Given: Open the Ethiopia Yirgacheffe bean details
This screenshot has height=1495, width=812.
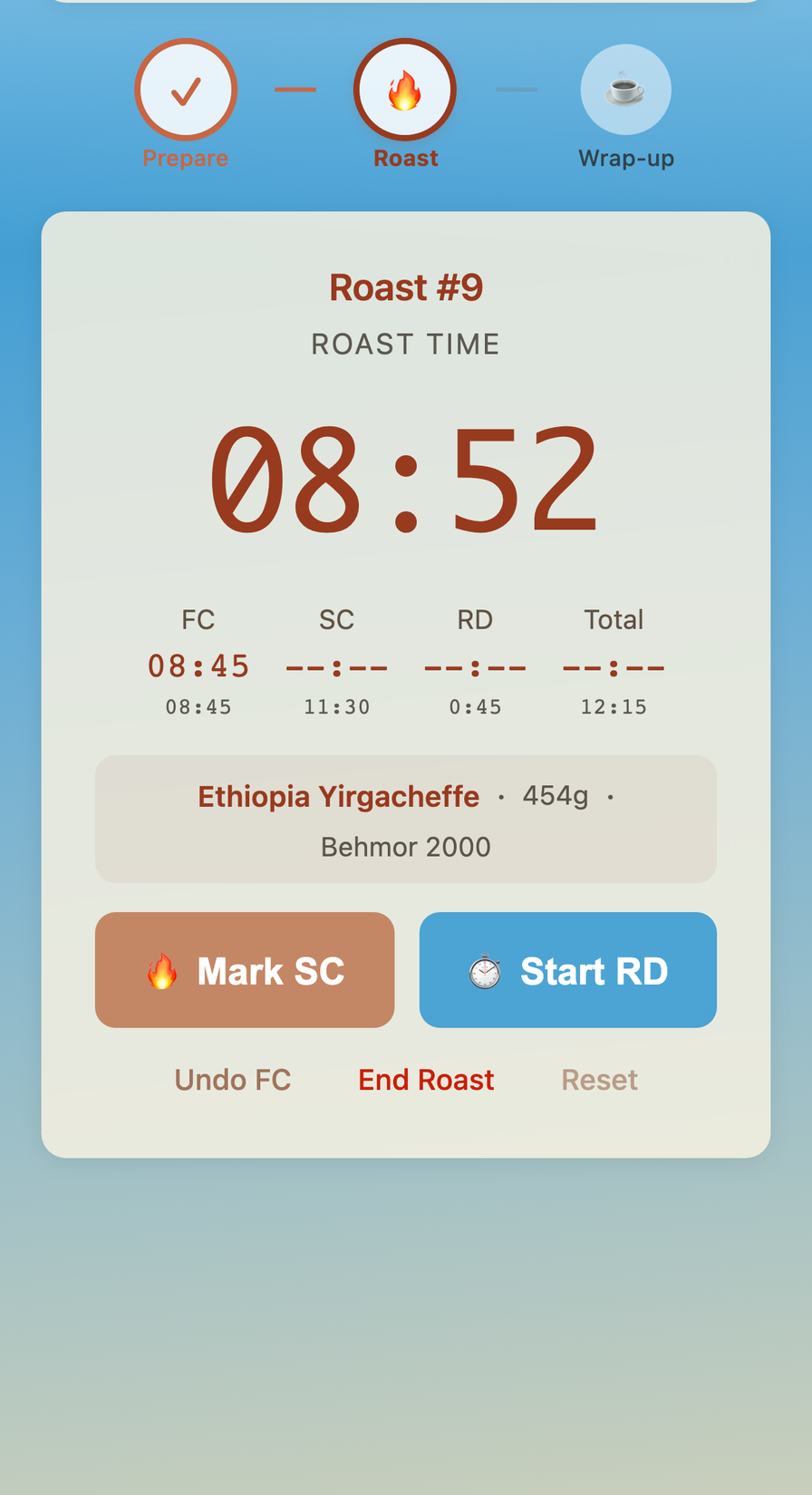Looking at the screenshot, I should 338,797.
